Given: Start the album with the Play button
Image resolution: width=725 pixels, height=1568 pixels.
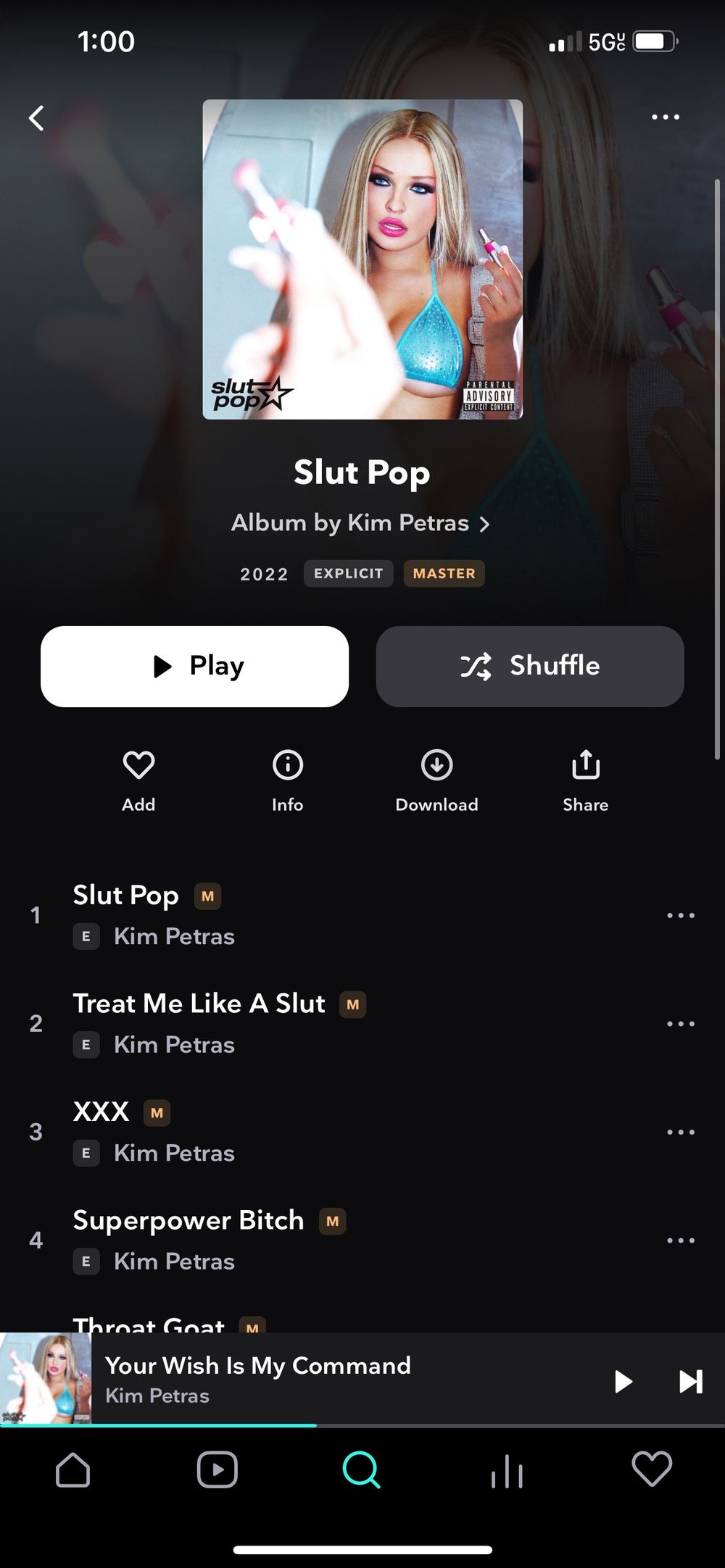Looking at the screenshot, I should point(194,666).
